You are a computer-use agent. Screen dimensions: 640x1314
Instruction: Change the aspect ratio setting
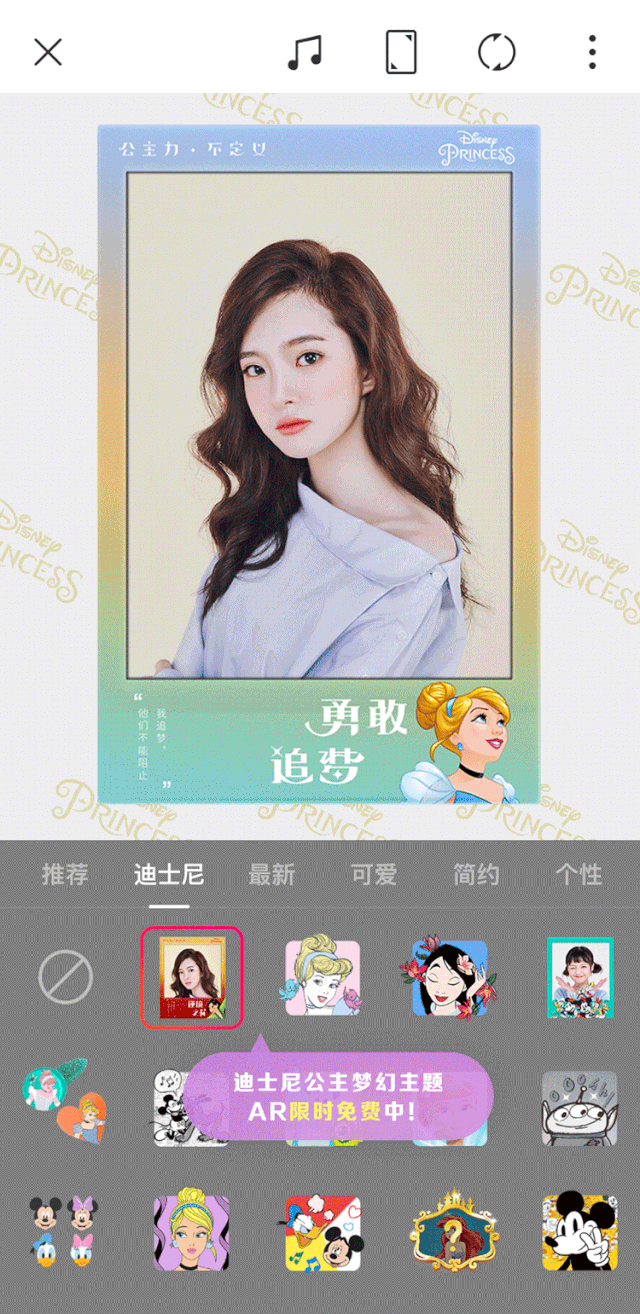pyautogui.click(x=401, y=52)
